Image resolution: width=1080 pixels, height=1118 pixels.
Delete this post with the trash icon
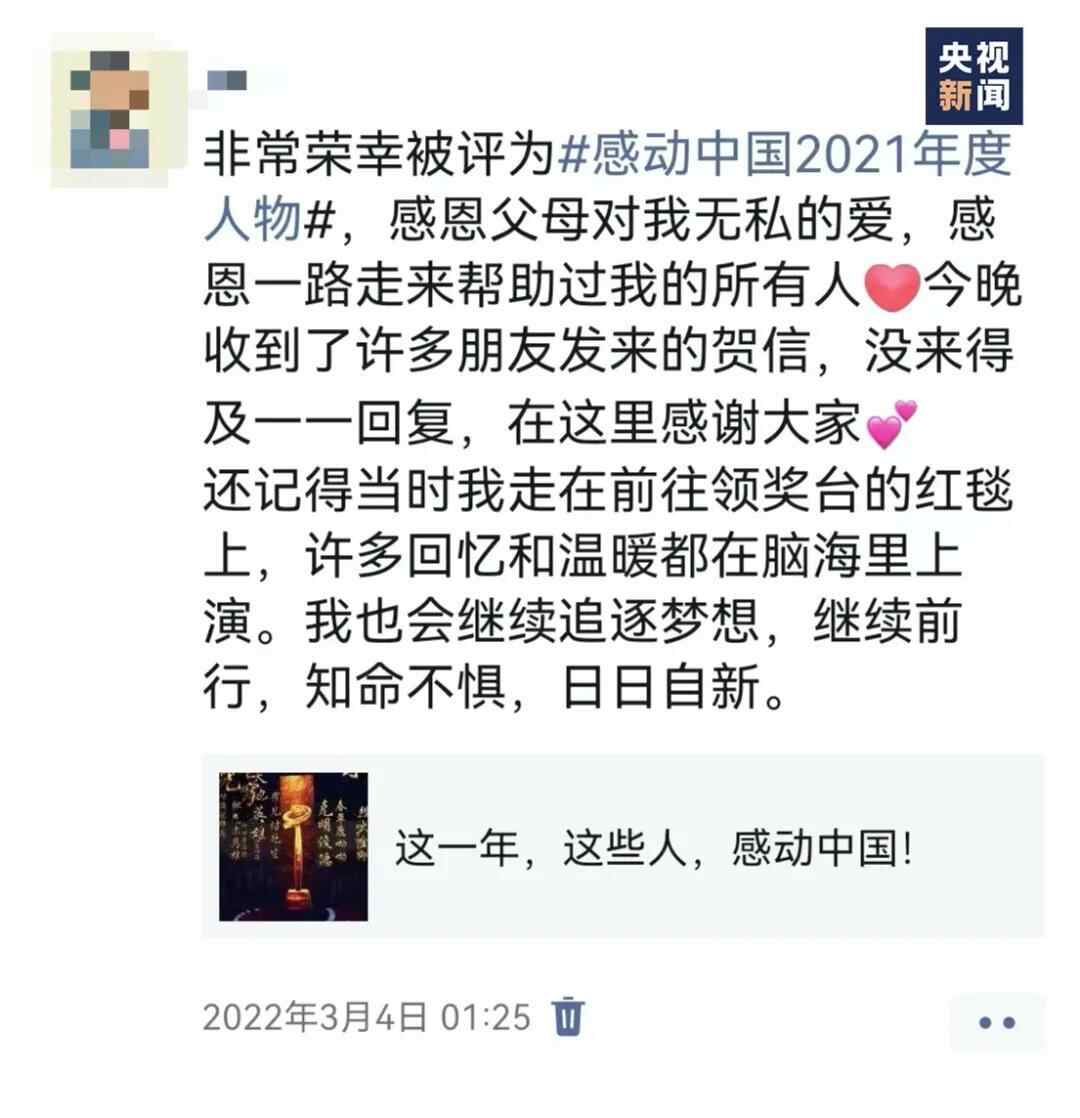click(568, 1017)
